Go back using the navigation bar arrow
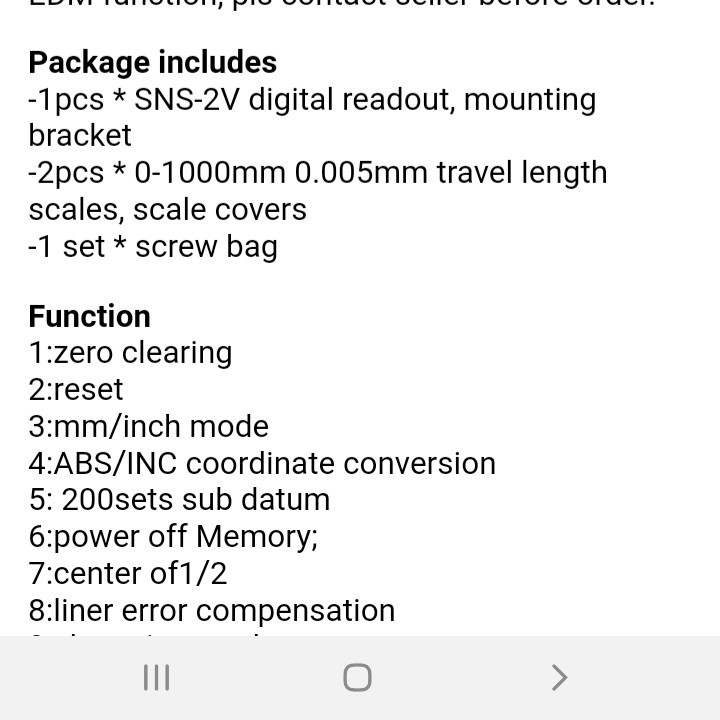The height and width of the screenshot is (720, 720). [559, 678]
